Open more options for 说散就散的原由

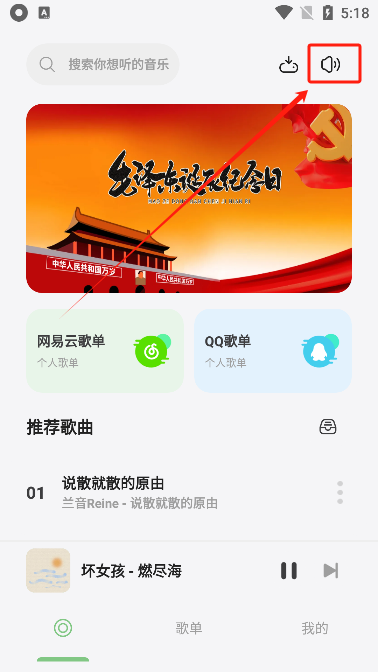click(x=340, y=492)
